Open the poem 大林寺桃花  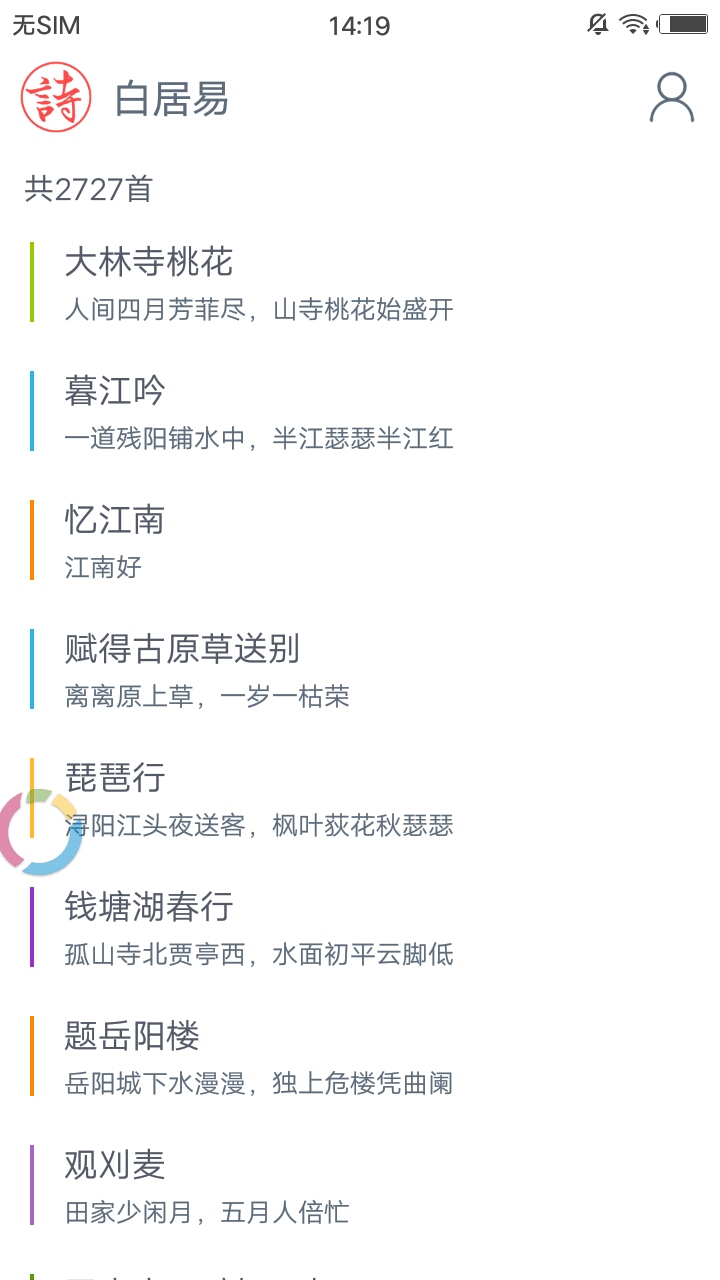[258, 283]
